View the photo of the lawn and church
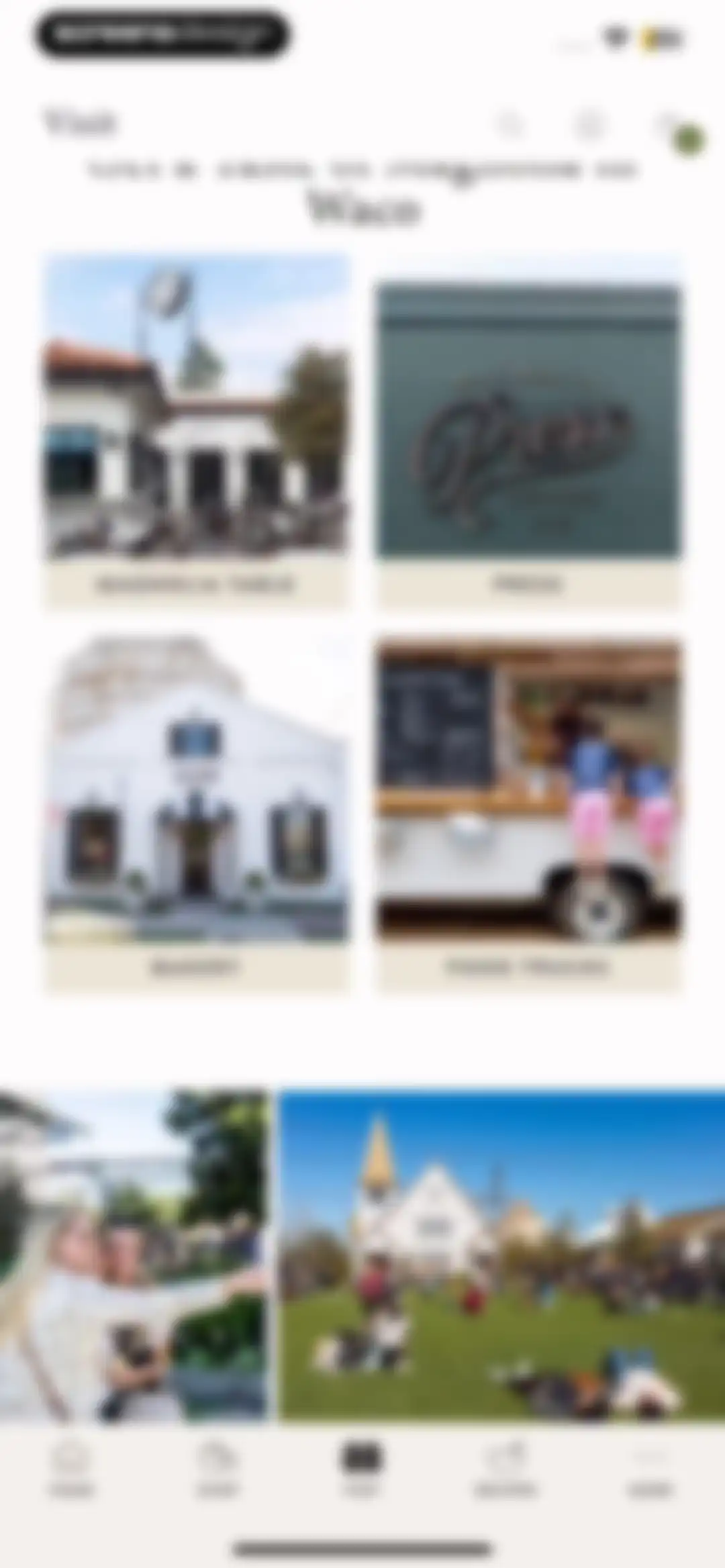The image size is (725, 1568). click(502, 1255)
